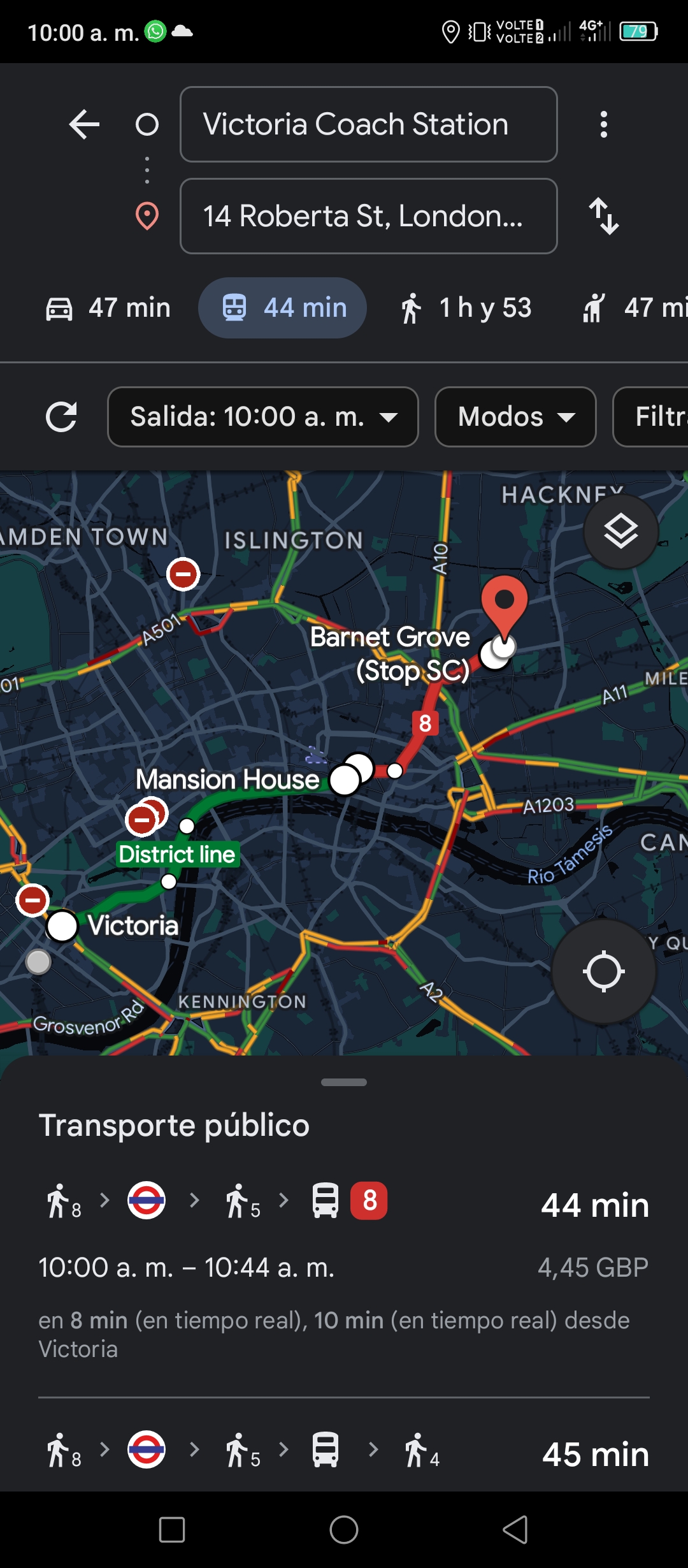The image size is (688, 1568).
Task: Edit the Victoria Coach Station origin field
Action: click(x=369, y=124)
